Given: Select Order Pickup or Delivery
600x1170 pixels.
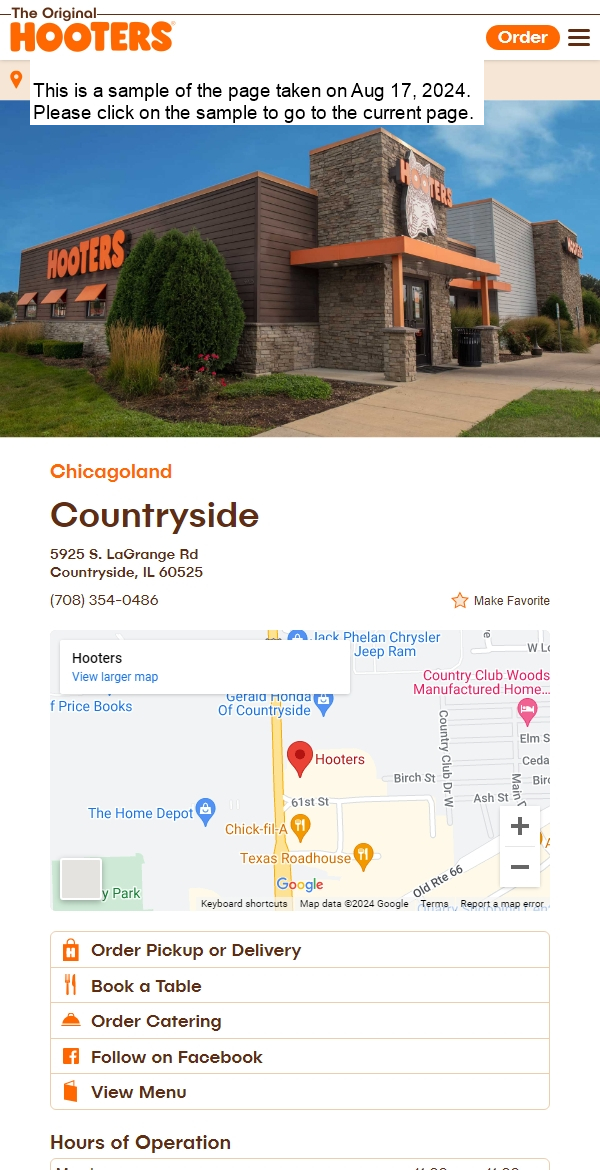Looking at the screenshot, I should [196, 950].
